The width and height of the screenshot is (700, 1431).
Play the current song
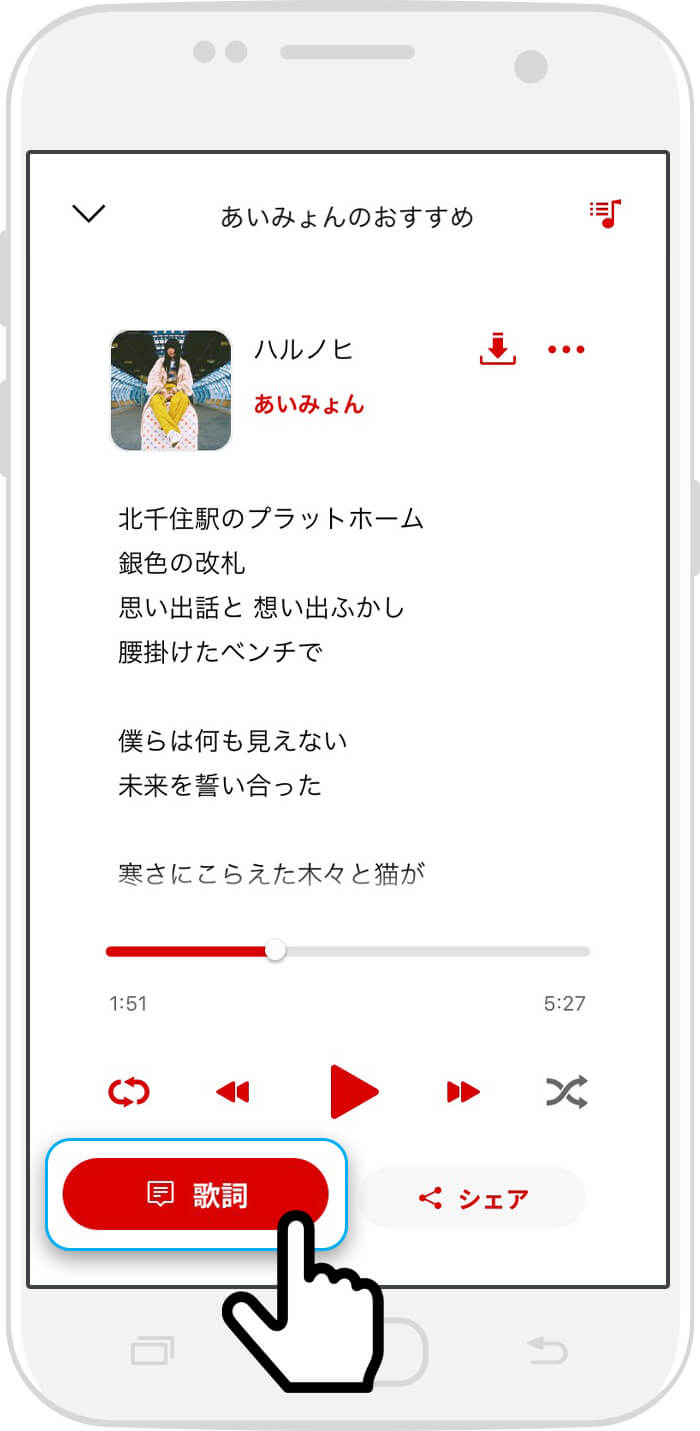[353, 1091]
